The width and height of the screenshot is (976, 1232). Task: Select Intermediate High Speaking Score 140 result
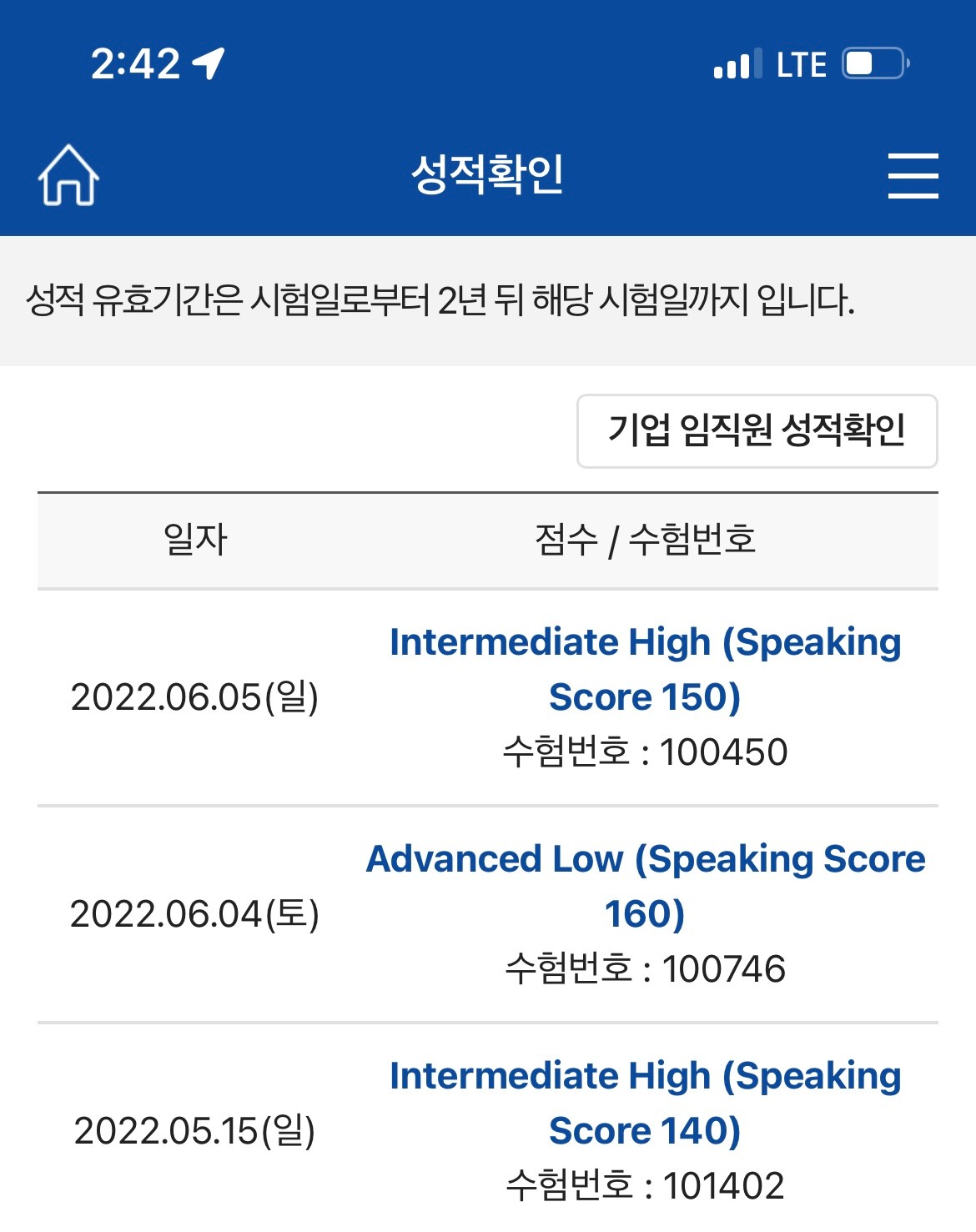tap(645, 1103)
